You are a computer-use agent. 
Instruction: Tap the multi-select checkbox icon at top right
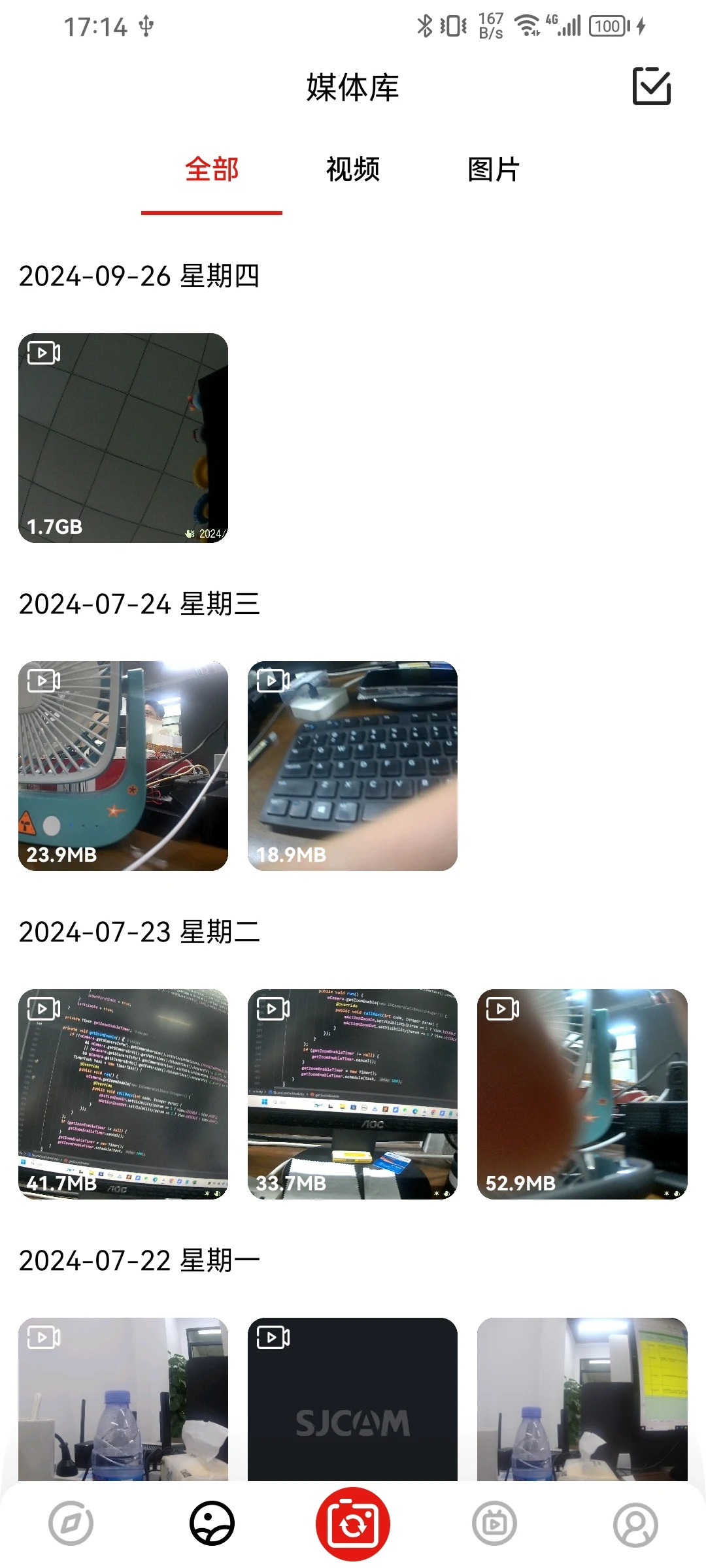click(652, 86)
